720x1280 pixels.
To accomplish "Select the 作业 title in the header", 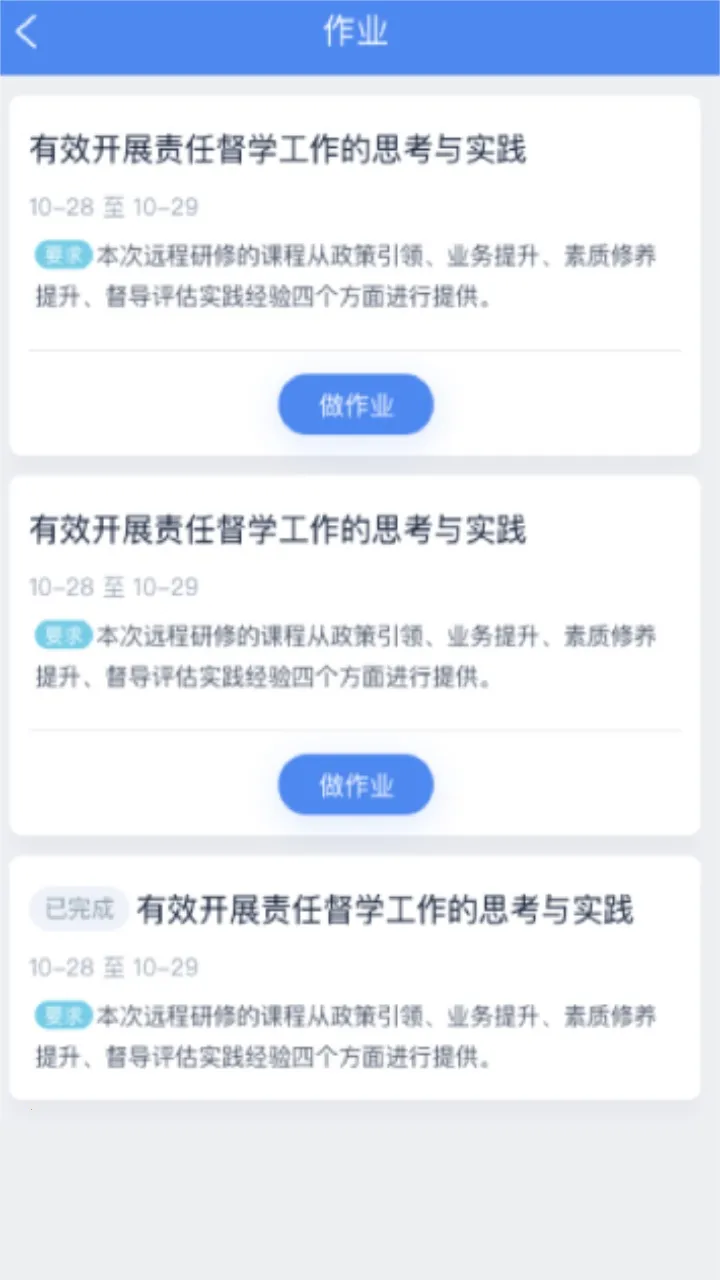I will click(355, 32).
